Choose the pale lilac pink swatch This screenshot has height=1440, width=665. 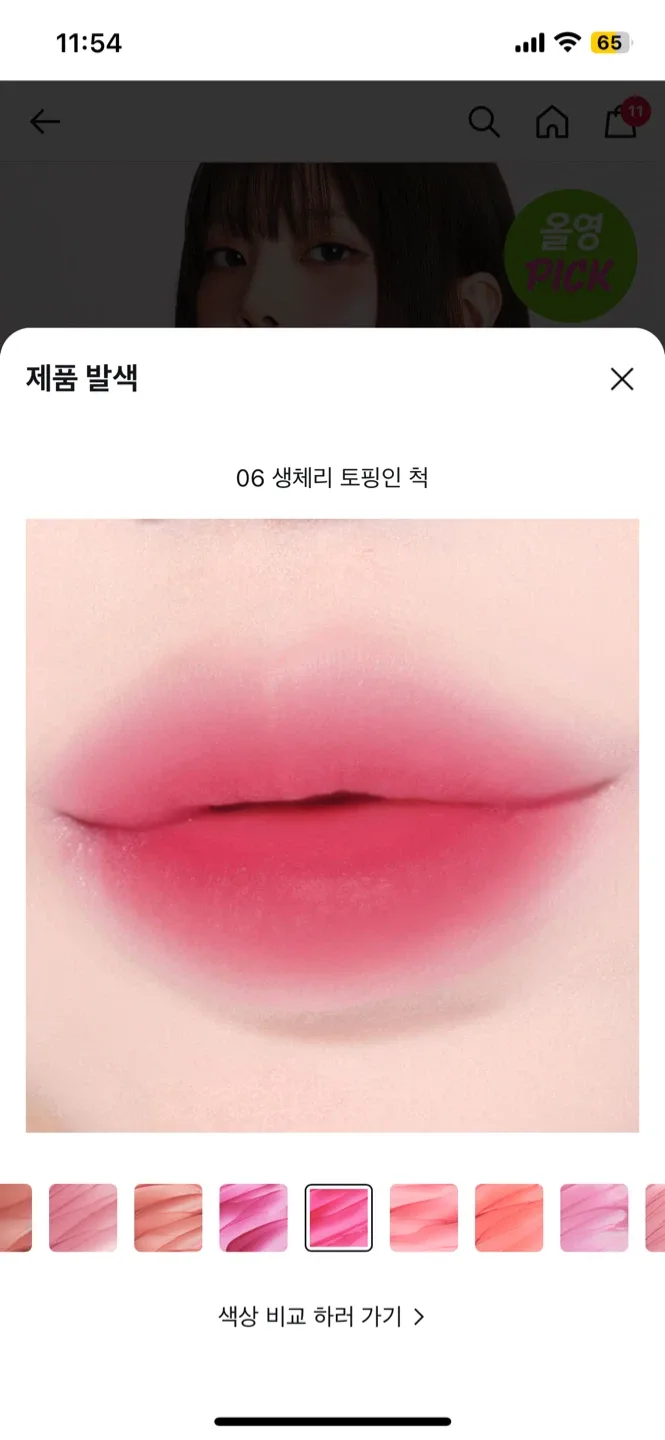click(x=594, y=1218)
